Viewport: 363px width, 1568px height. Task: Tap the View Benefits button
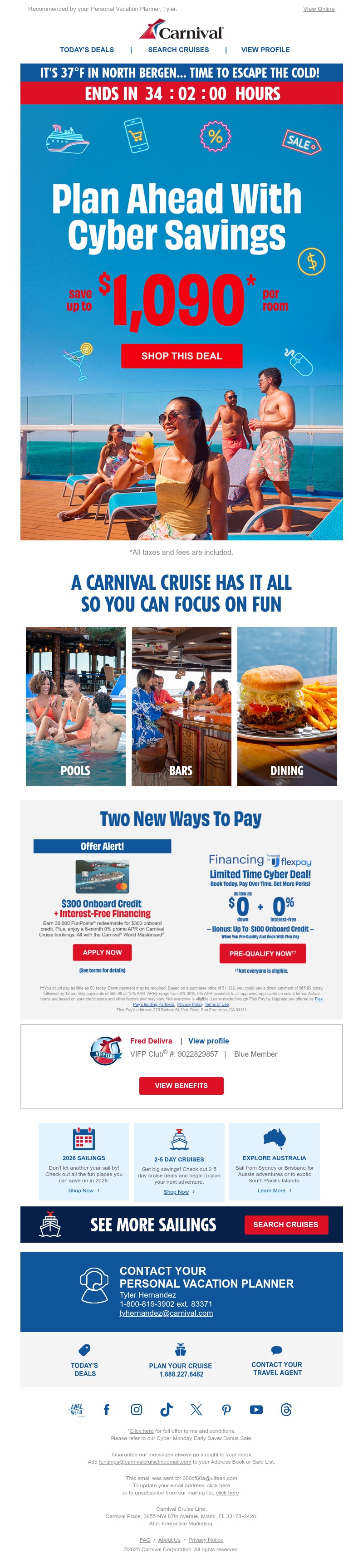click(181, 1085)
